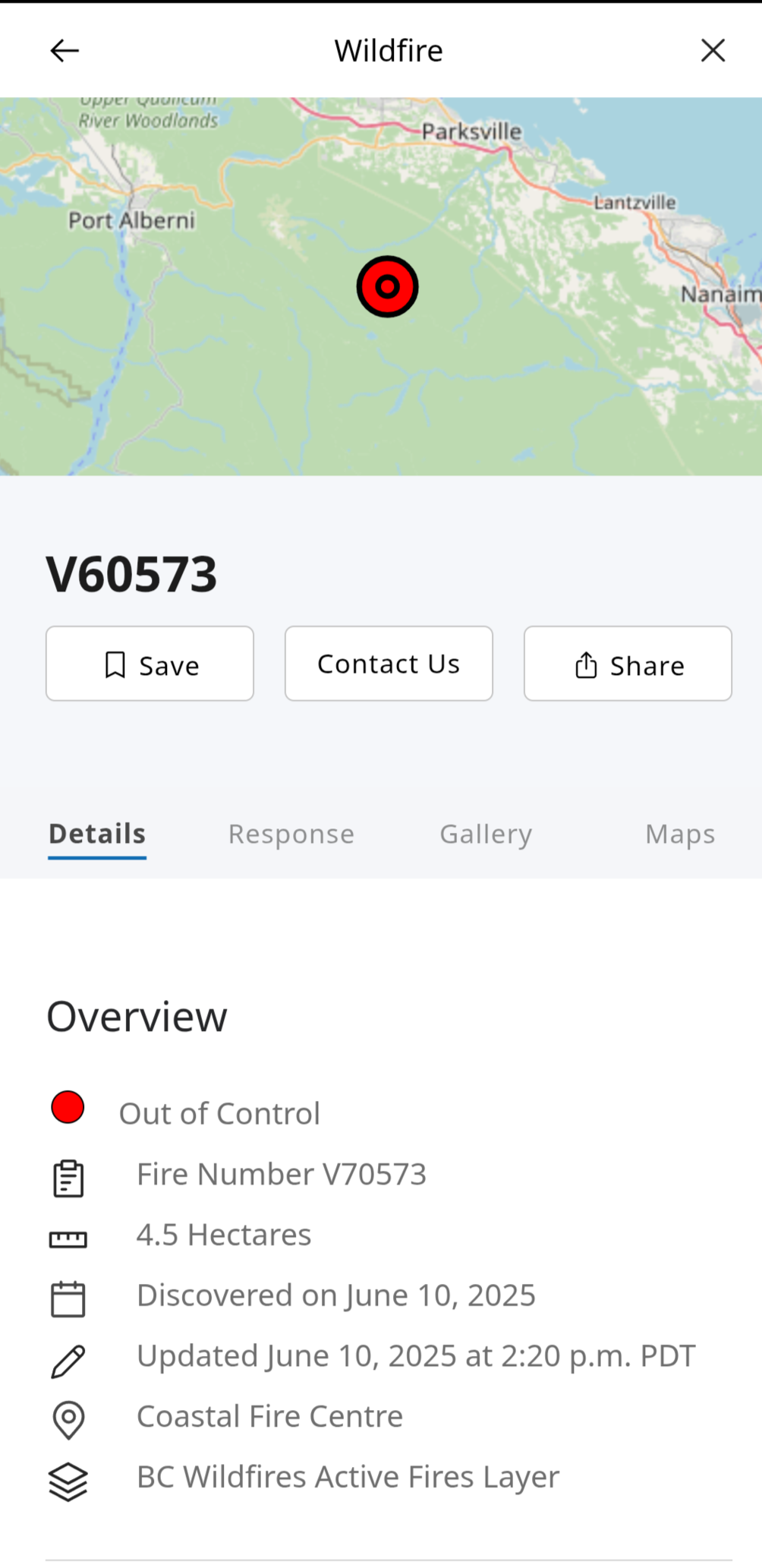Select the Details tab
This screenshot has width=762, height=1568.
coord(97,834)
